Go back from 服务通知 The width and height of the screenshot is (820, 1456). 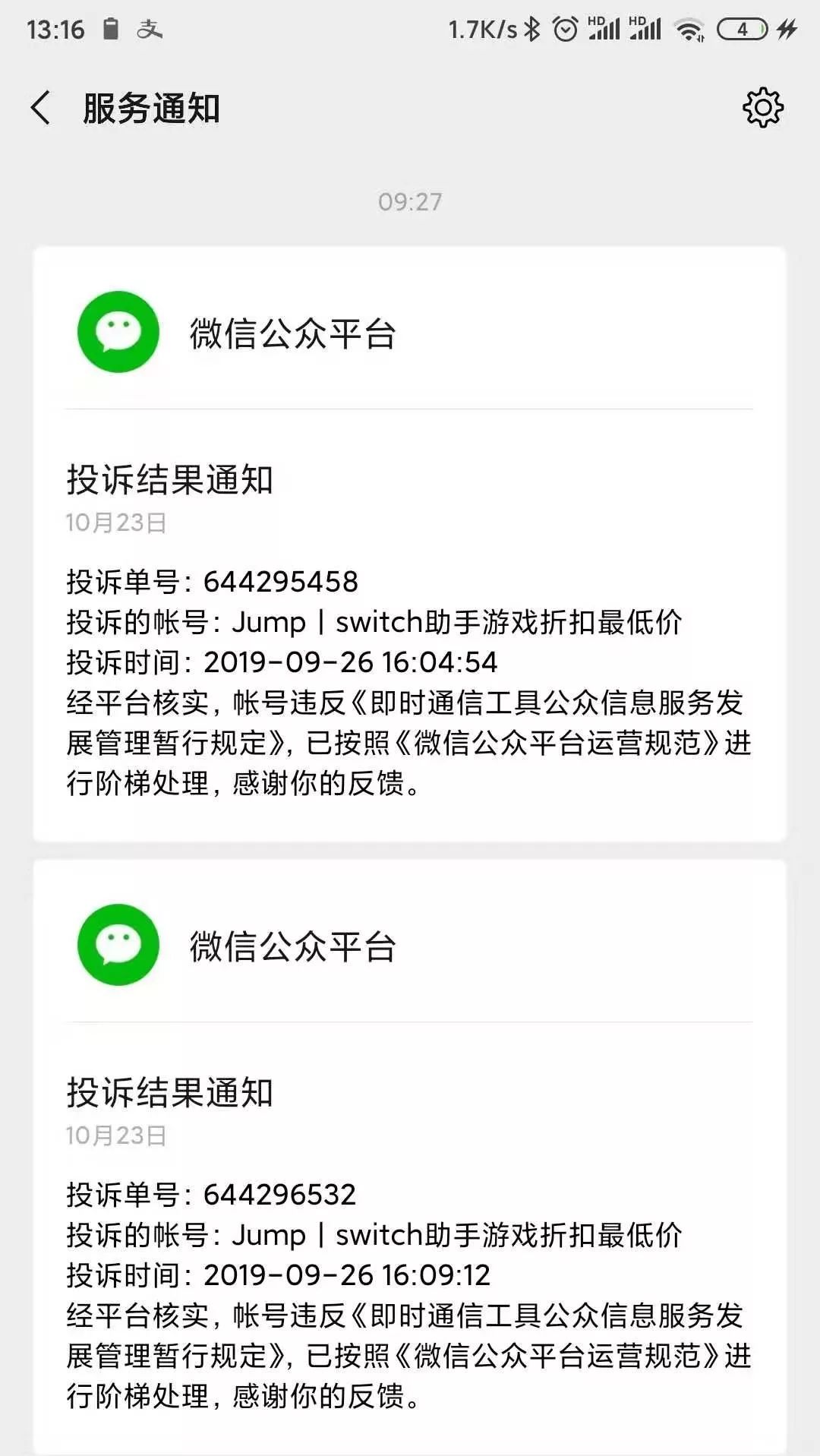click(x=41, y=107)
